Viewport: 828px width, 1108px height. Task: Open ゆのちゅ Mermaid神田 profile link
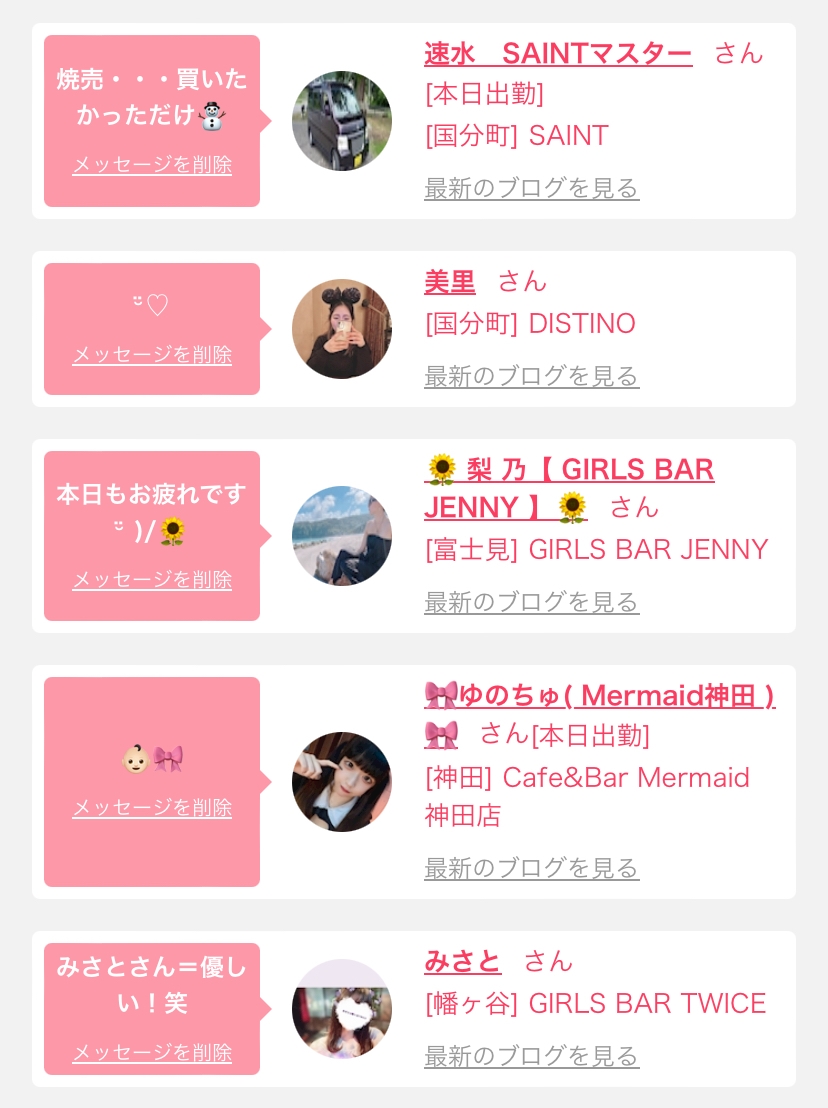tap(599, 714)
